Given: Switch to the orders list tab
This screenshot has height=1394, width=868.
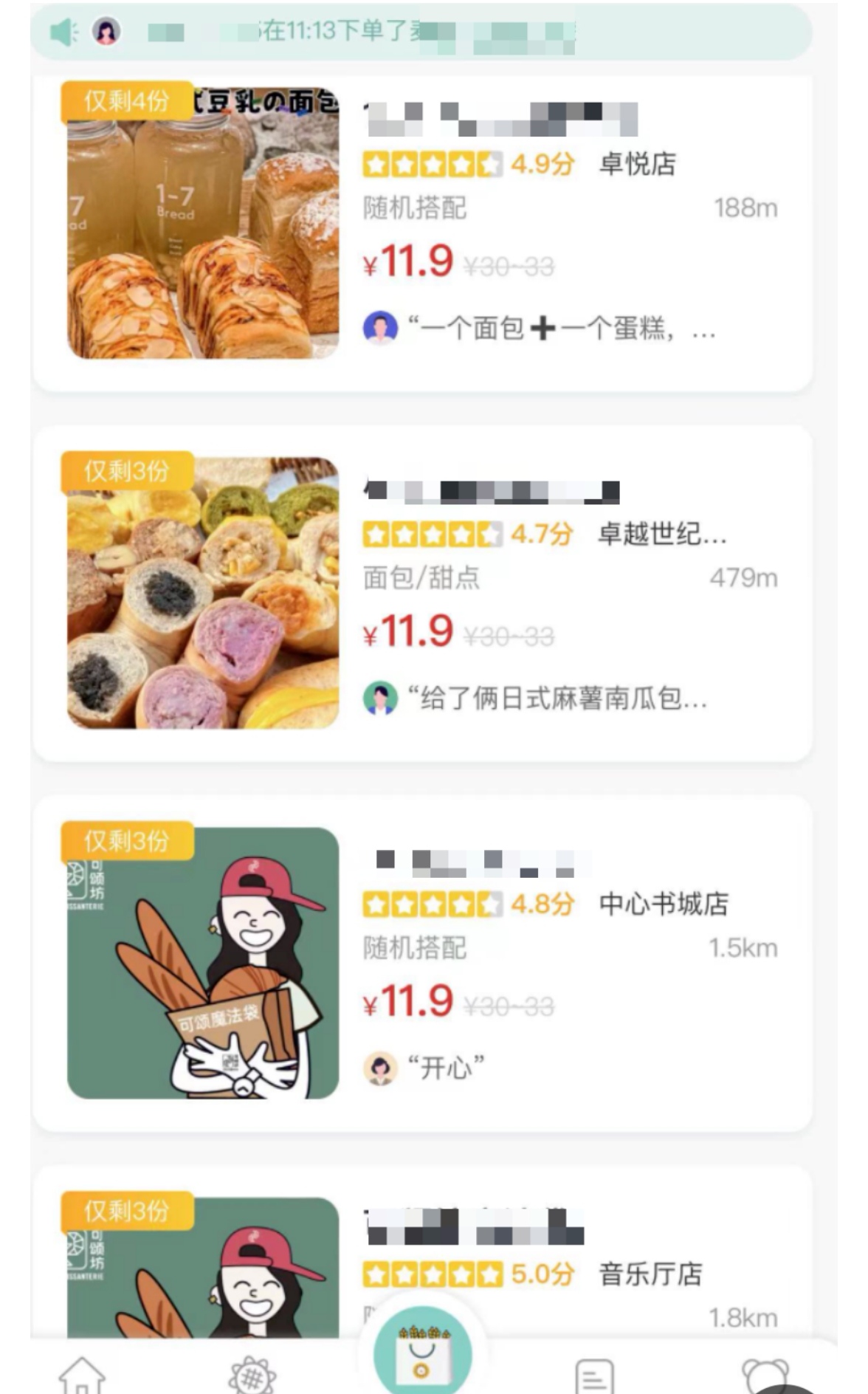Looking at the screenshot, I should tap(594, 1376).
